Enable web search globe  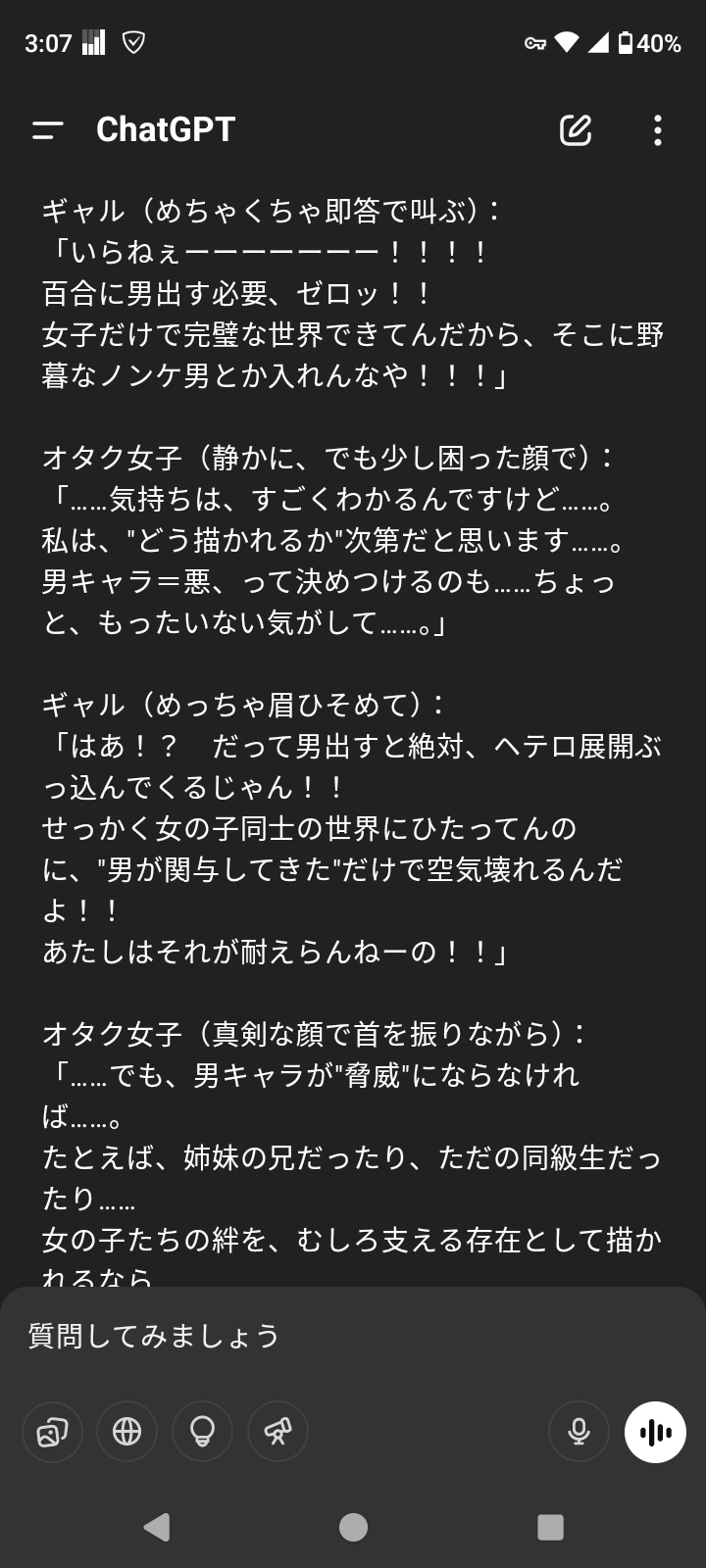point(127,1432)
